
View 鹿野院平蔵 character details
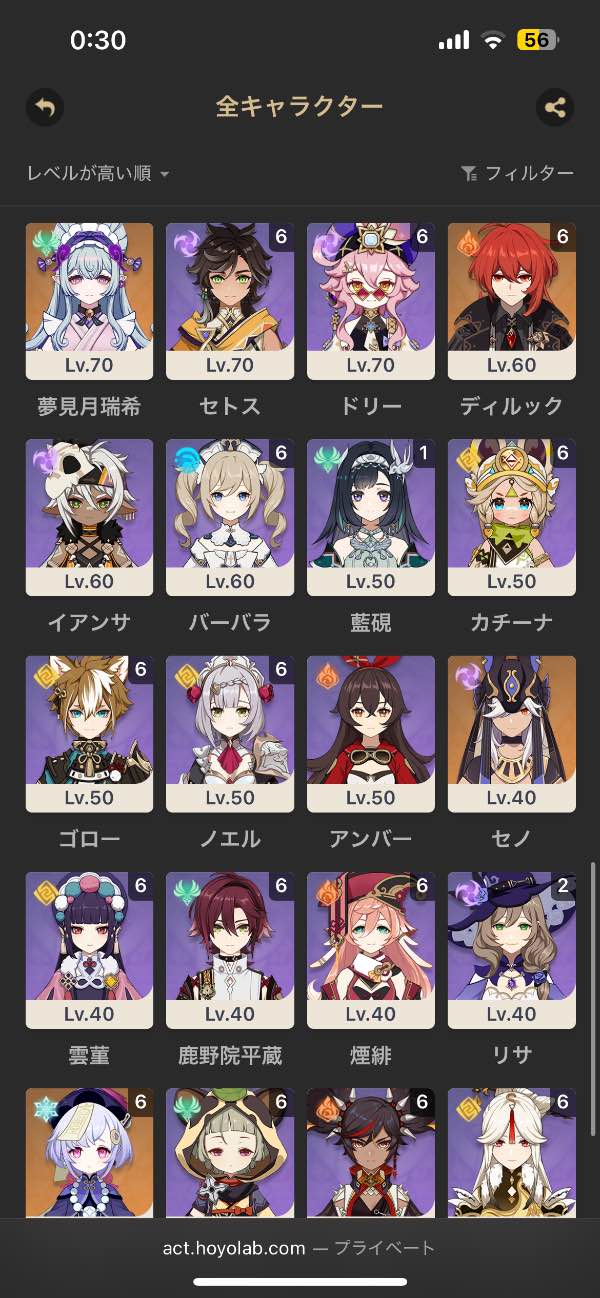230,949
